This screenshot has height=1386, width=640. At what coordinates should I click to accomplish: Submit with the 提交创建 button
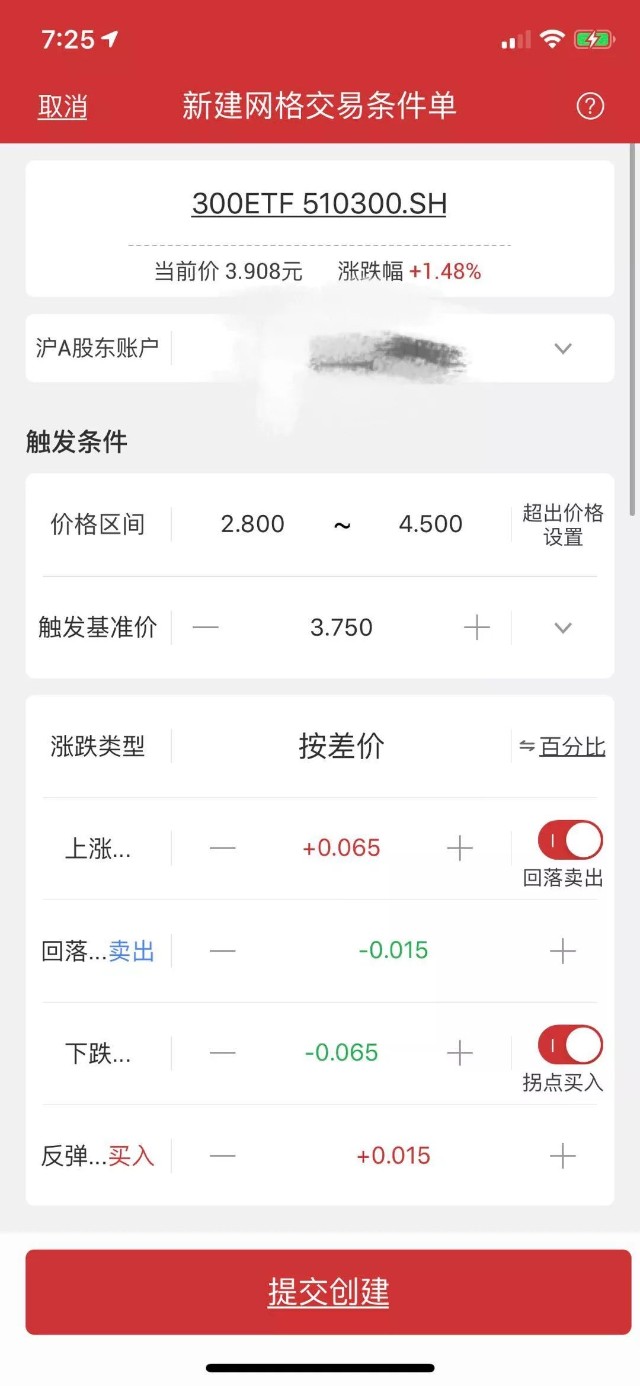(328, 1292)
